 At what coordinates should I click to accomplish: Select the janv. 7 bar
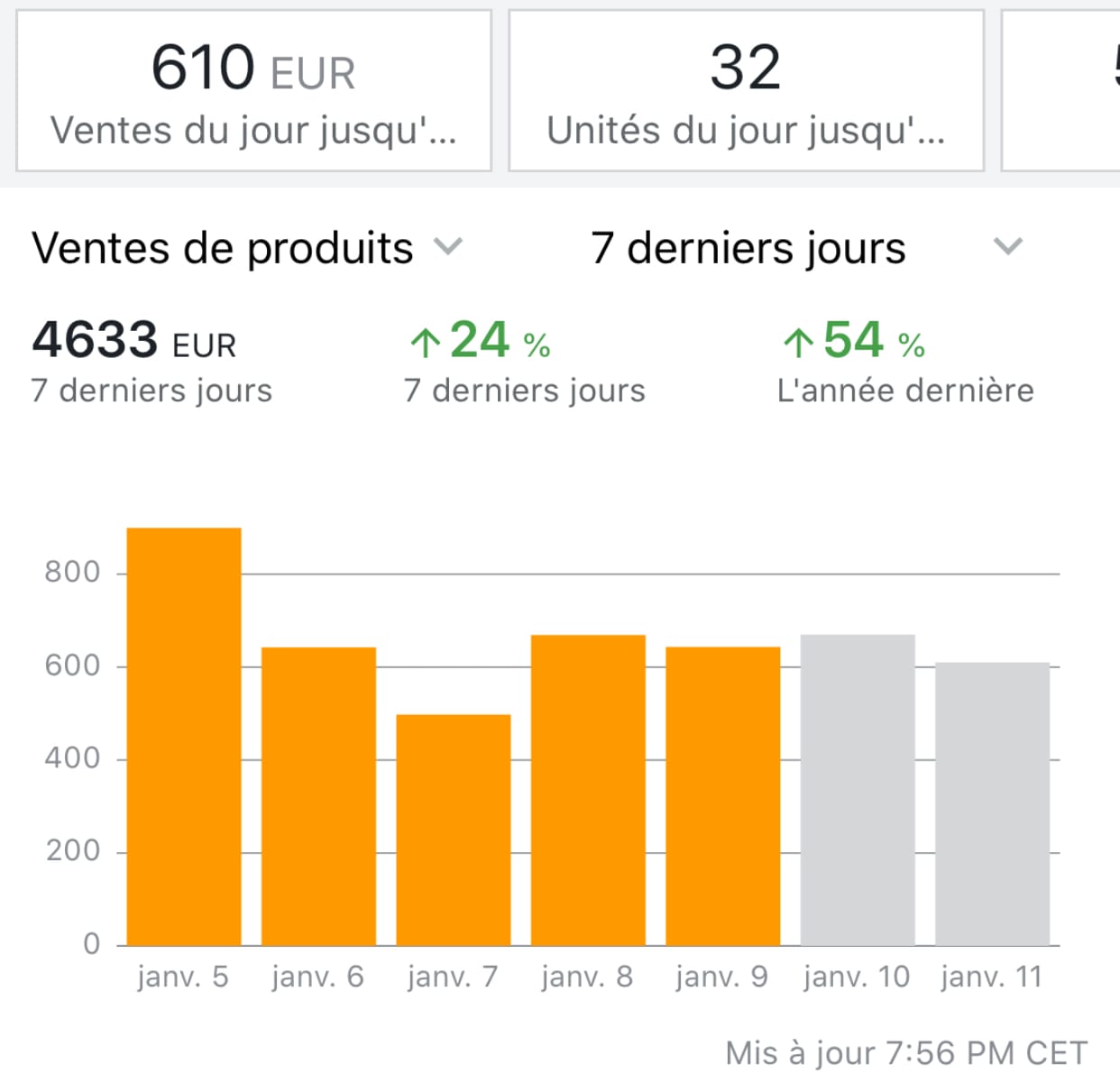(x=454, y=830)
